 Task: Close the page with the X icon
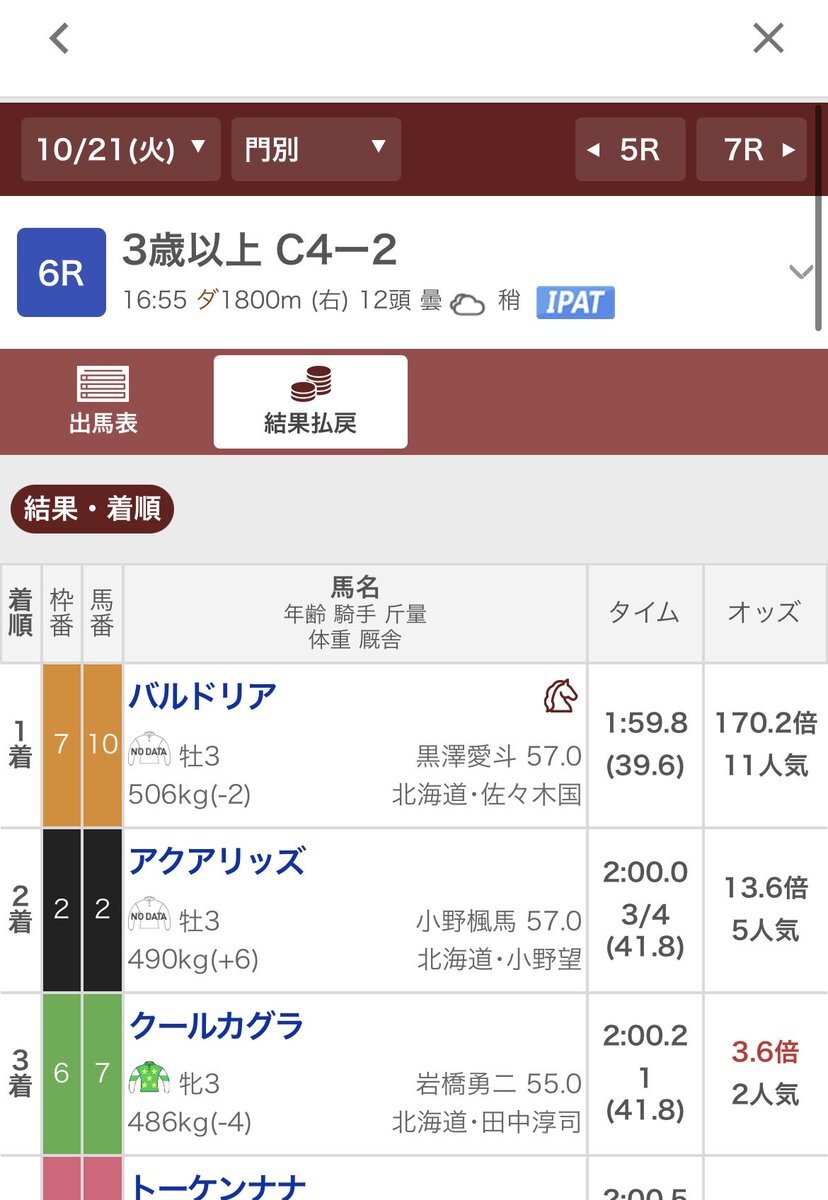coord(768,39)
